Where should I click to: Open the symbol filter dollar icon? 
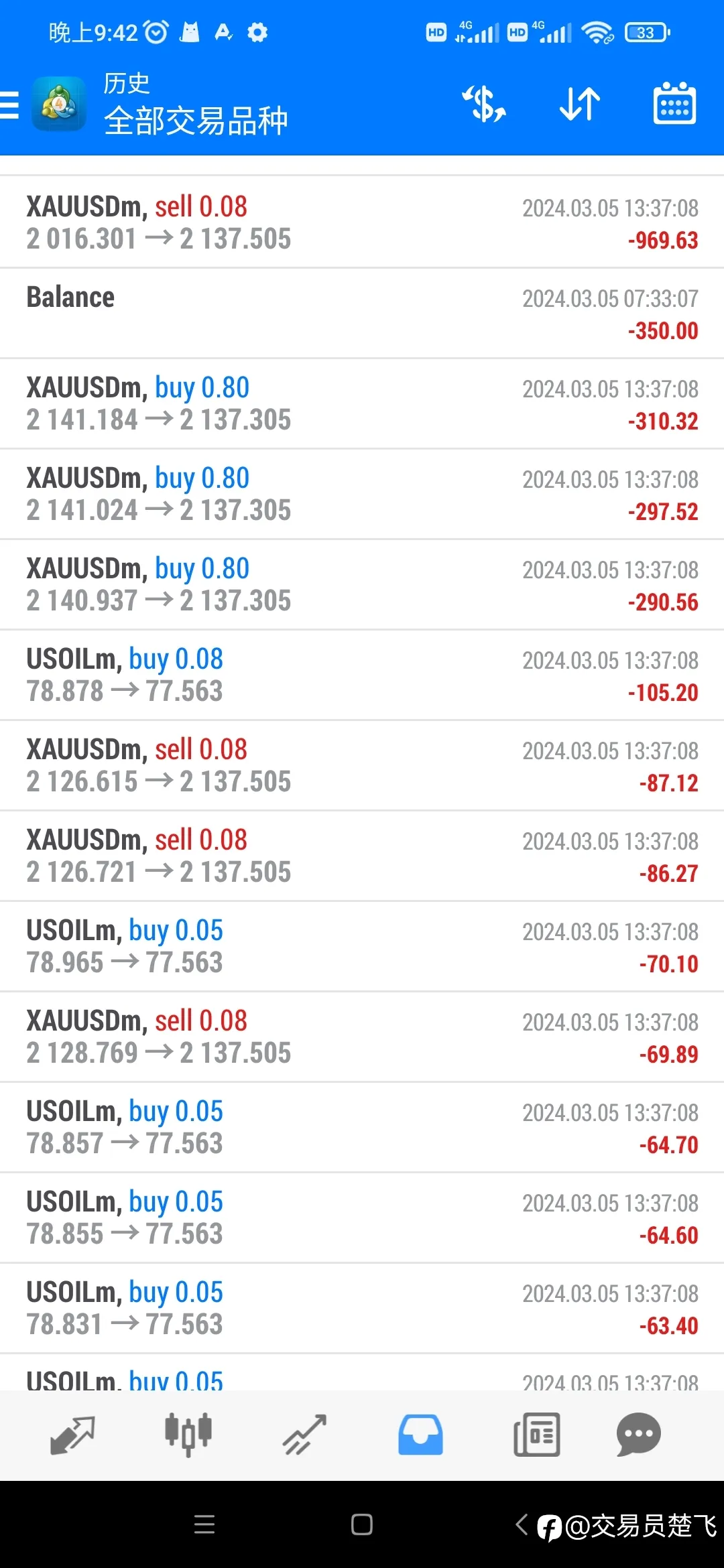484,105
